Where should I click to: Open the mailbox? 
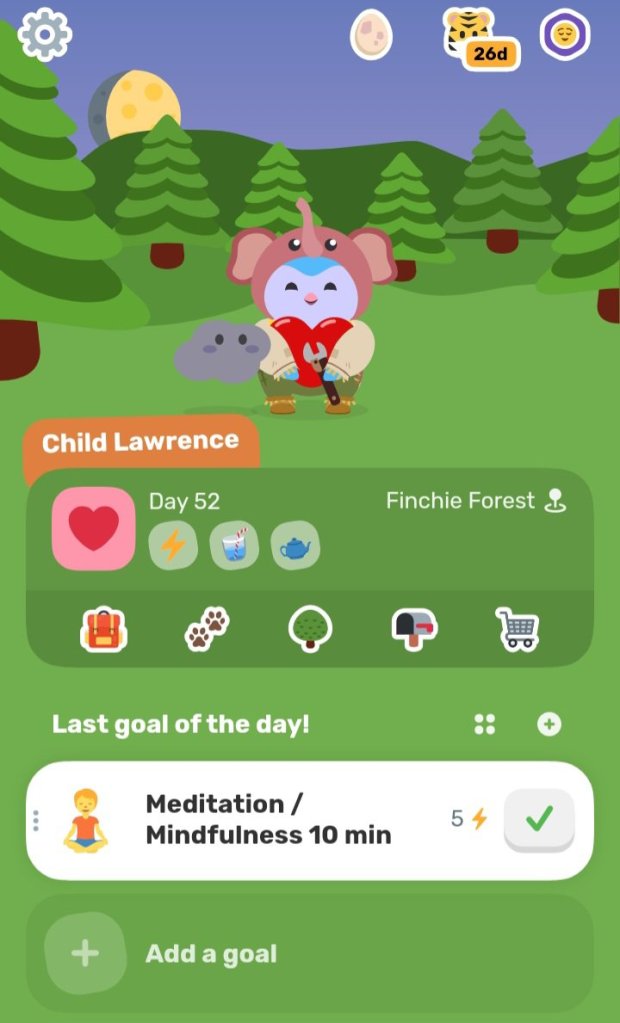(x=413, y=628)
